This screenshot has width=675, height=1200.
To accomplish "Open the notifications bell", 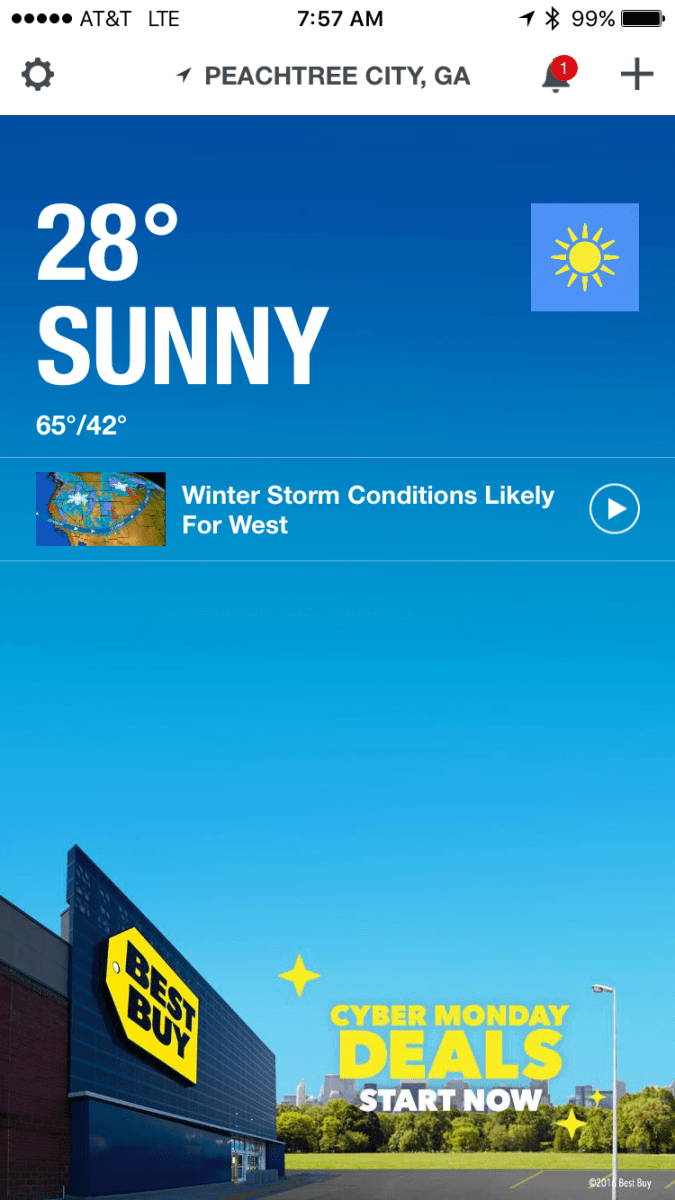I will click(557, 77).
